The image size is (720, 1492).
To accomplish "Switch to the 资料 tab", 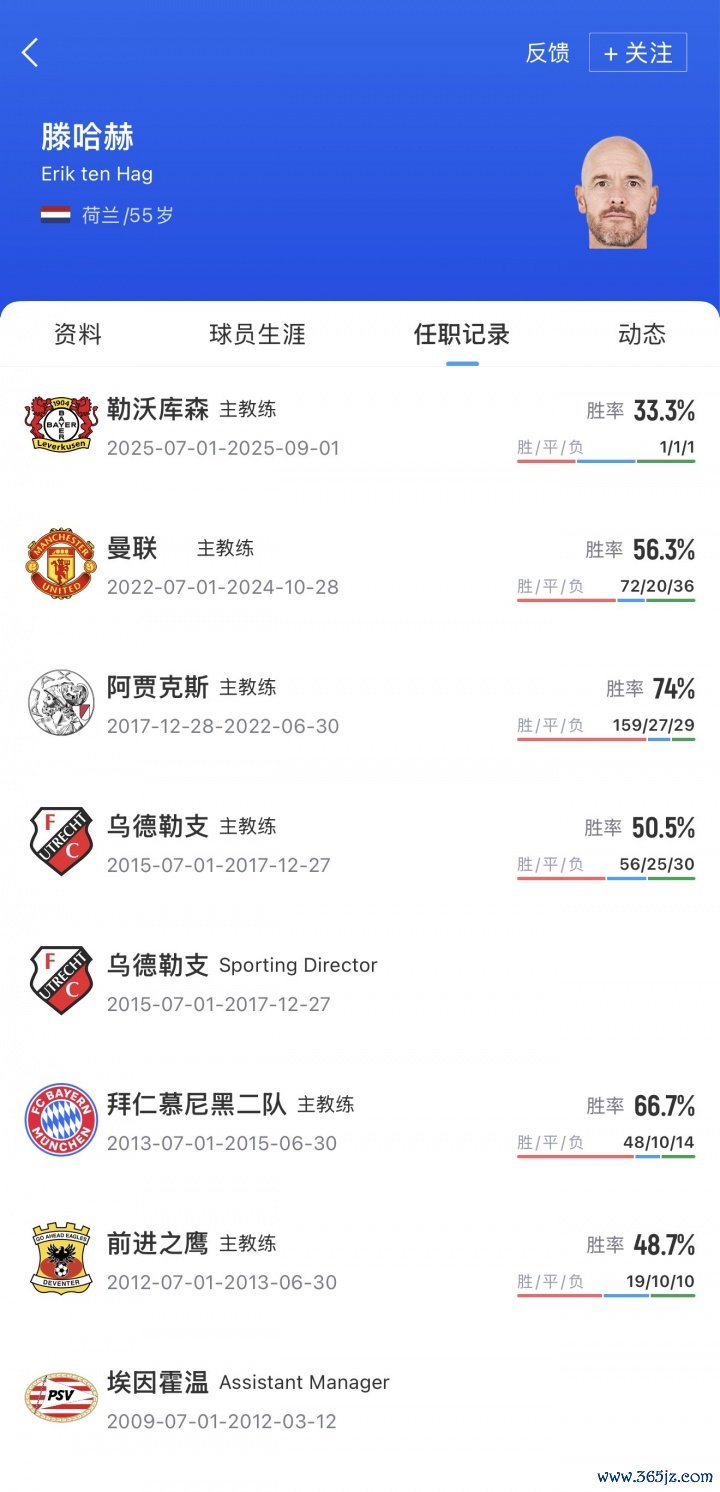I will click(x=78, y=334).
